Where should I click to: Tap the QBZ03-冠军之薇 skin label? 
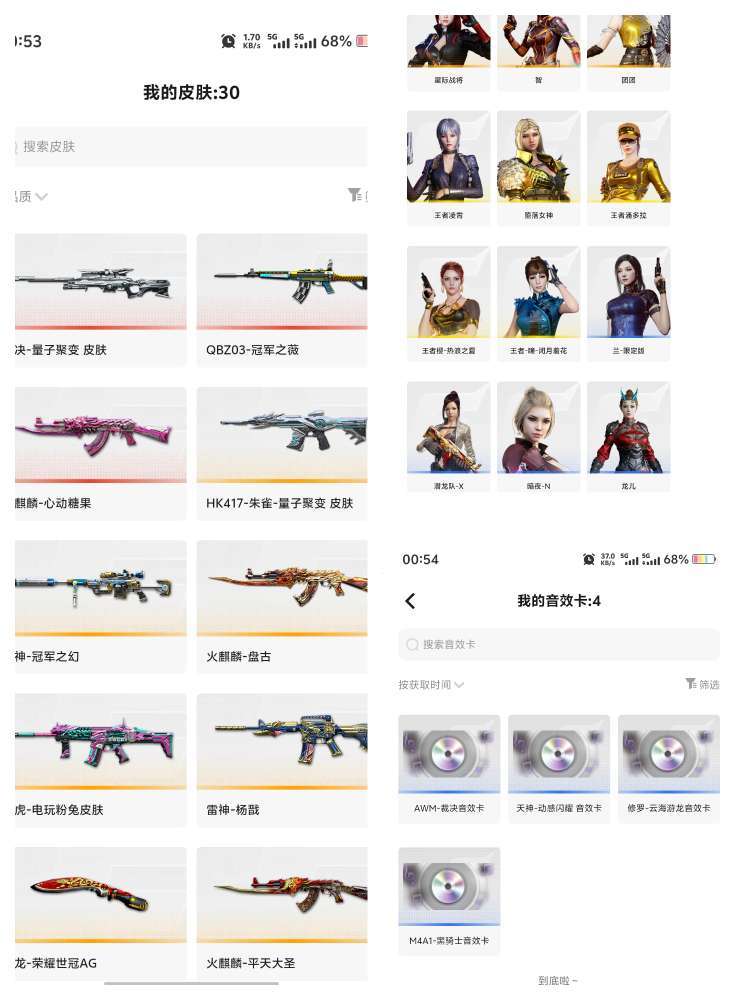click(257, 349)
